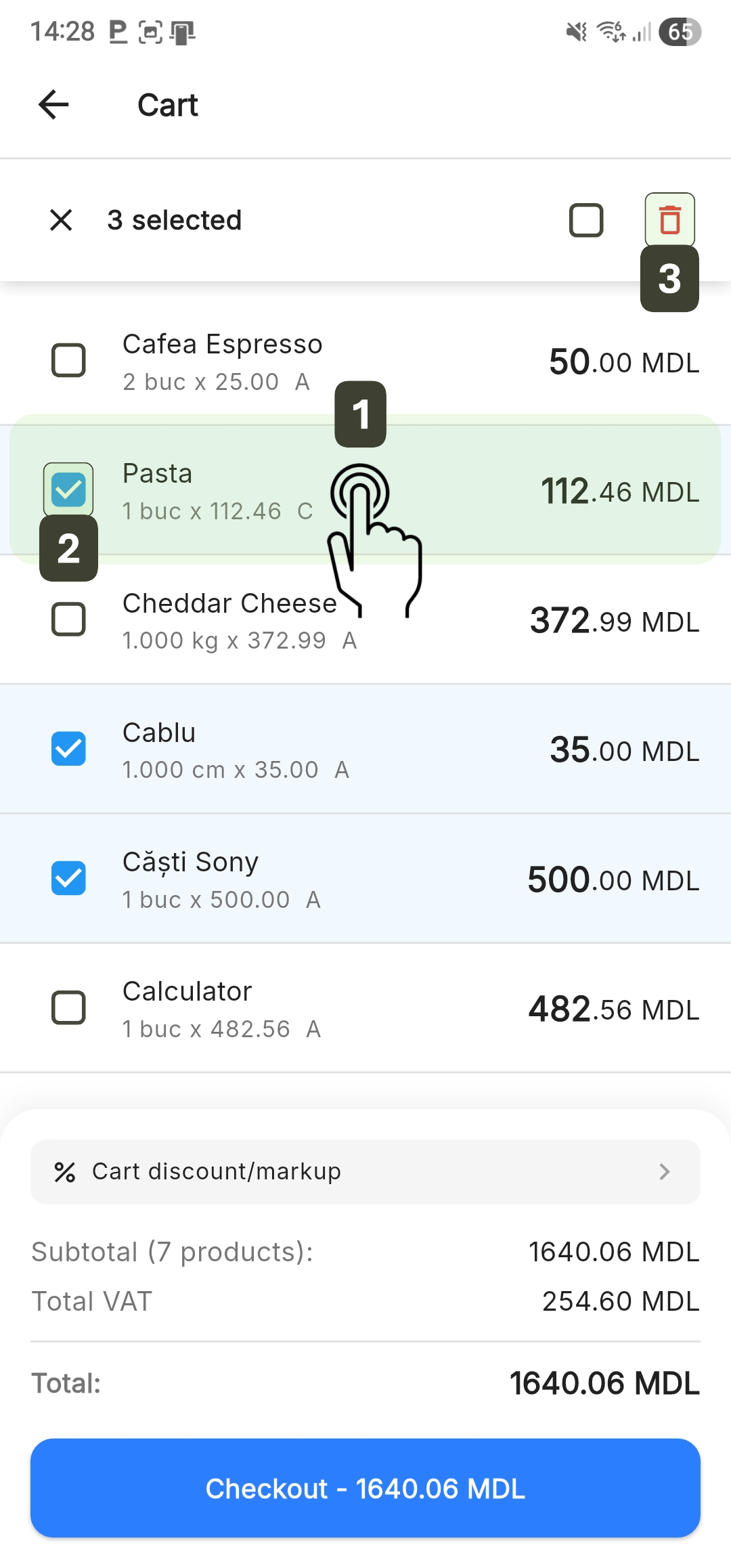
Task: Check the Cheddar Cheese checkbox
Action: [x=68, y=619]
